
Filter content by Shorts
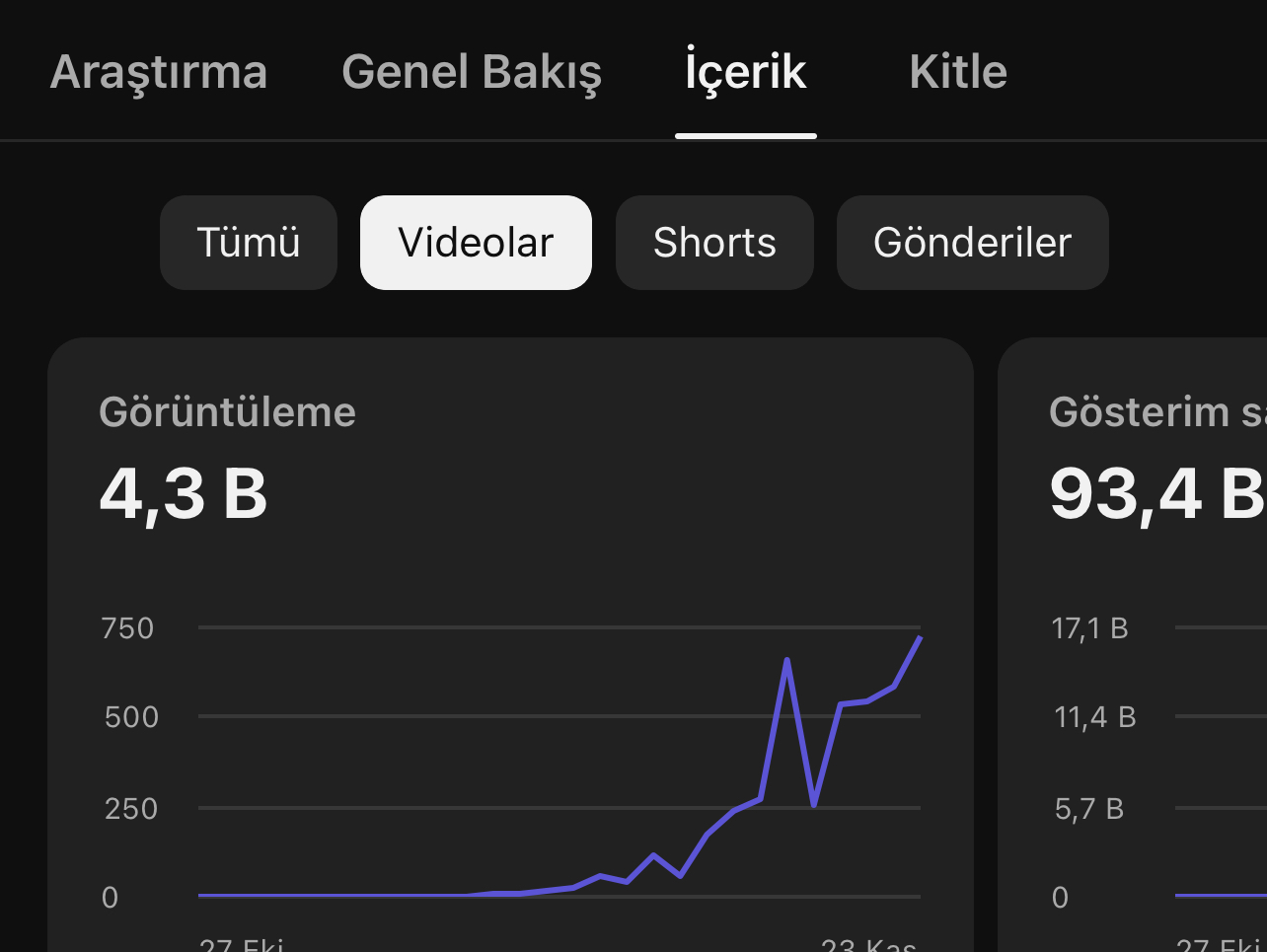click(x=714, y=243)
